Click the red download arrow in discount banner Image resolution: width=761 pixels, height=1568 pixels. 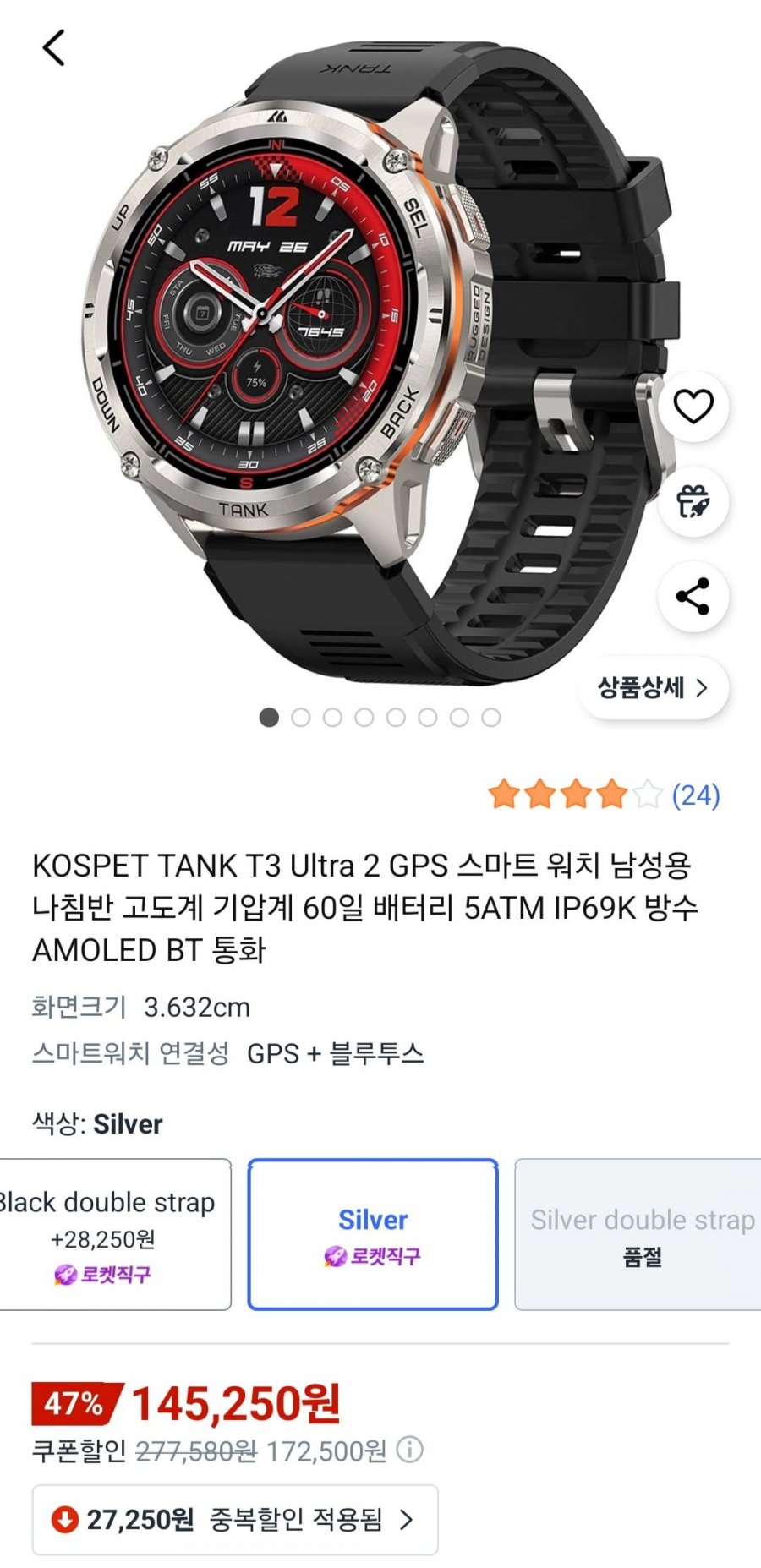coord(64,1518)
